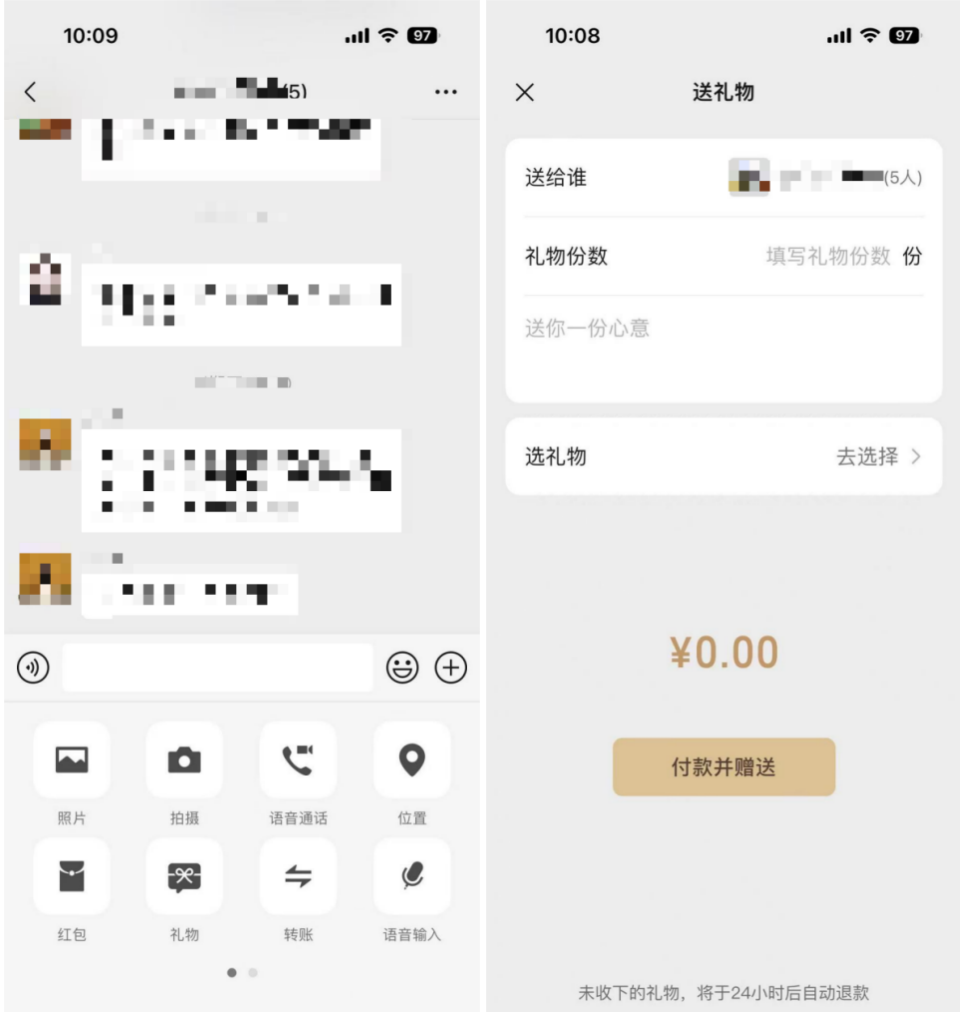Tap the 付款并赠送 button

(x=724, y=767)
